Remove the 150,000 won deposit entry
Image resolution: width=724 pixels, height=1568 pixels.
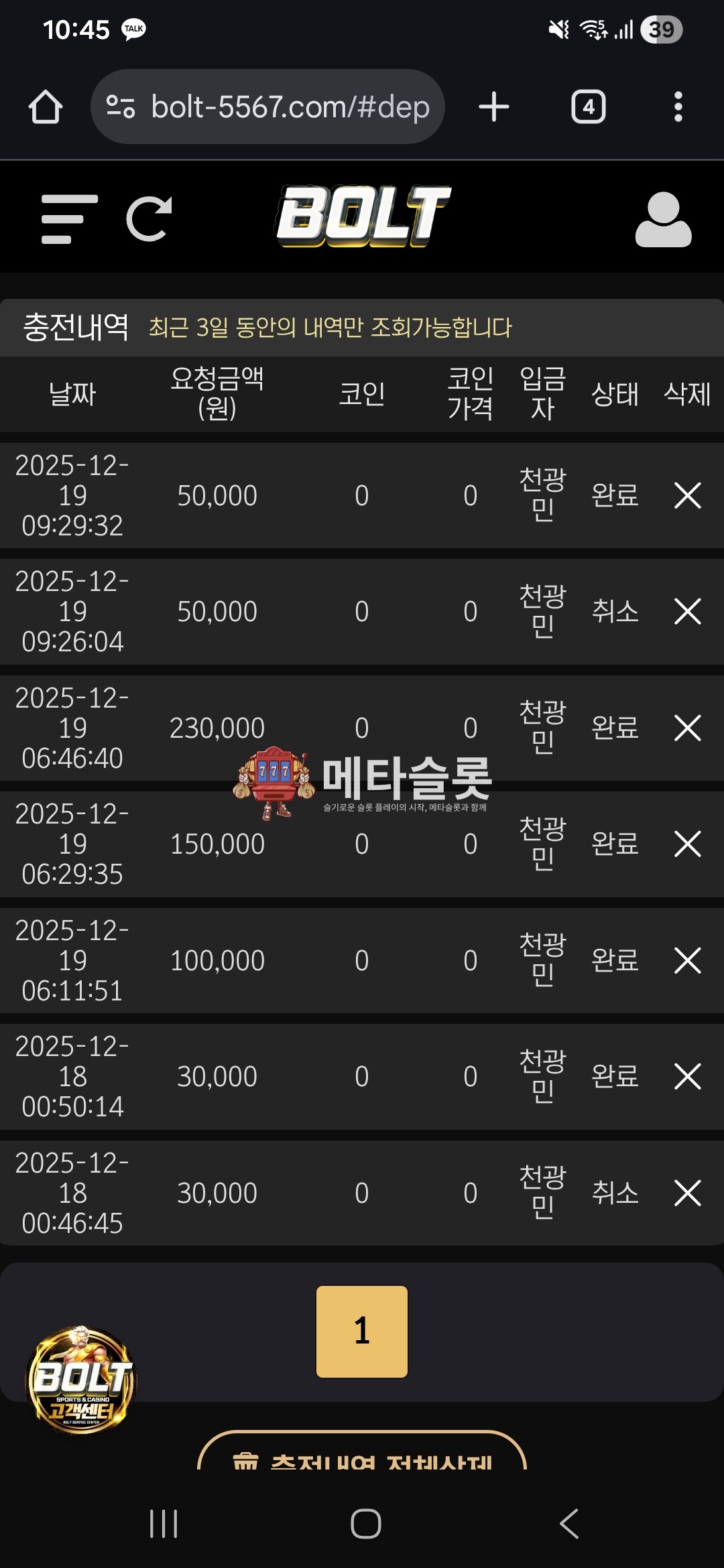tap(687, 844)
